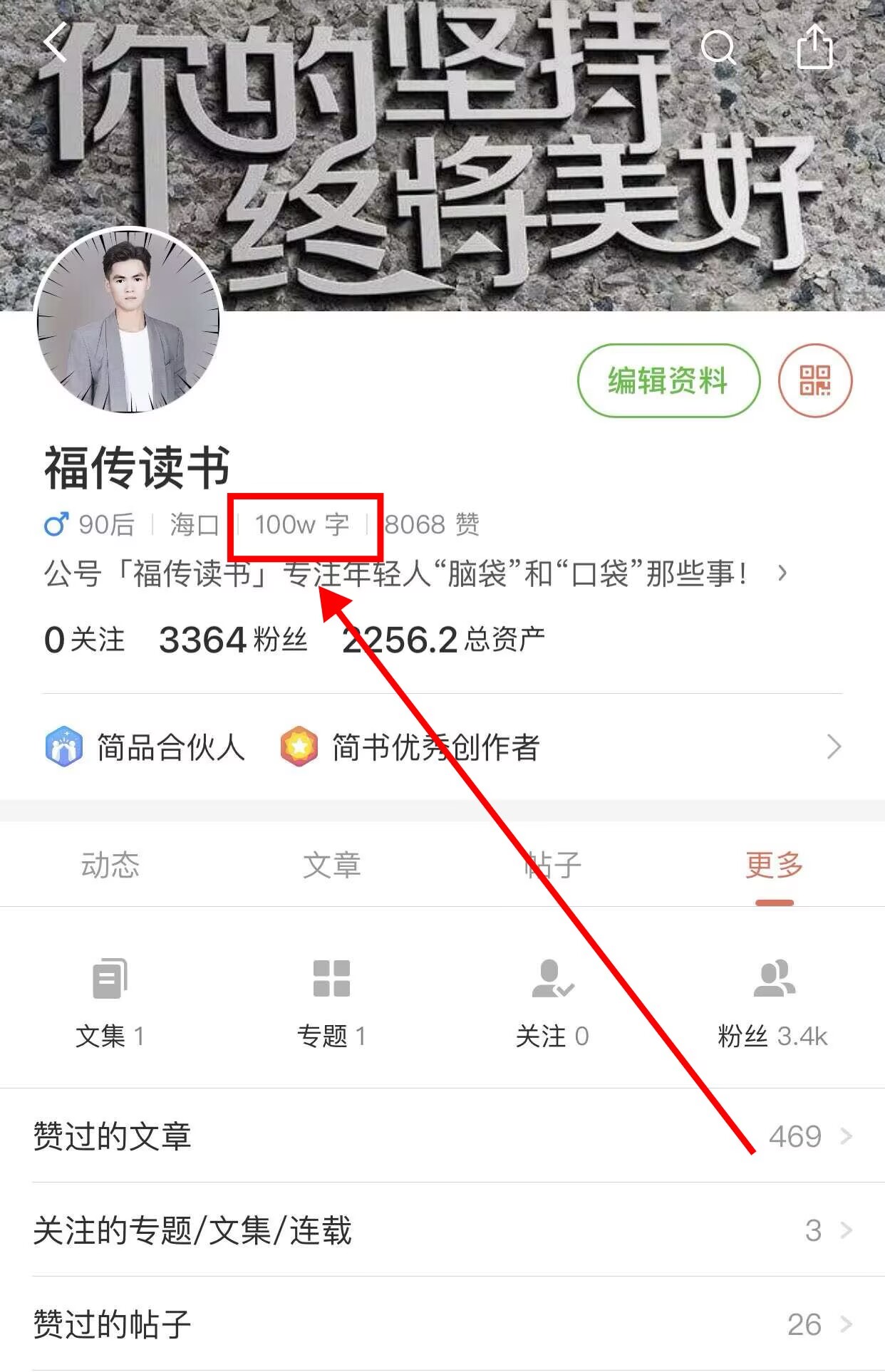This screenshot has width=885, height=1372.
Task: Share this profile page
Action: pos(814,47)
